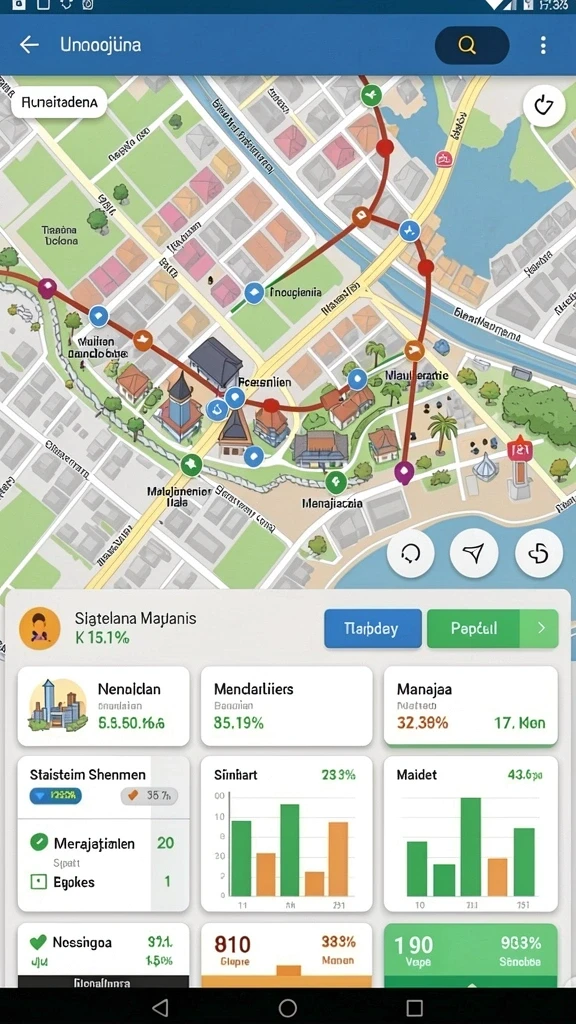Tap the system home button
The image size is (576, 1024).
coord(288,1007)
